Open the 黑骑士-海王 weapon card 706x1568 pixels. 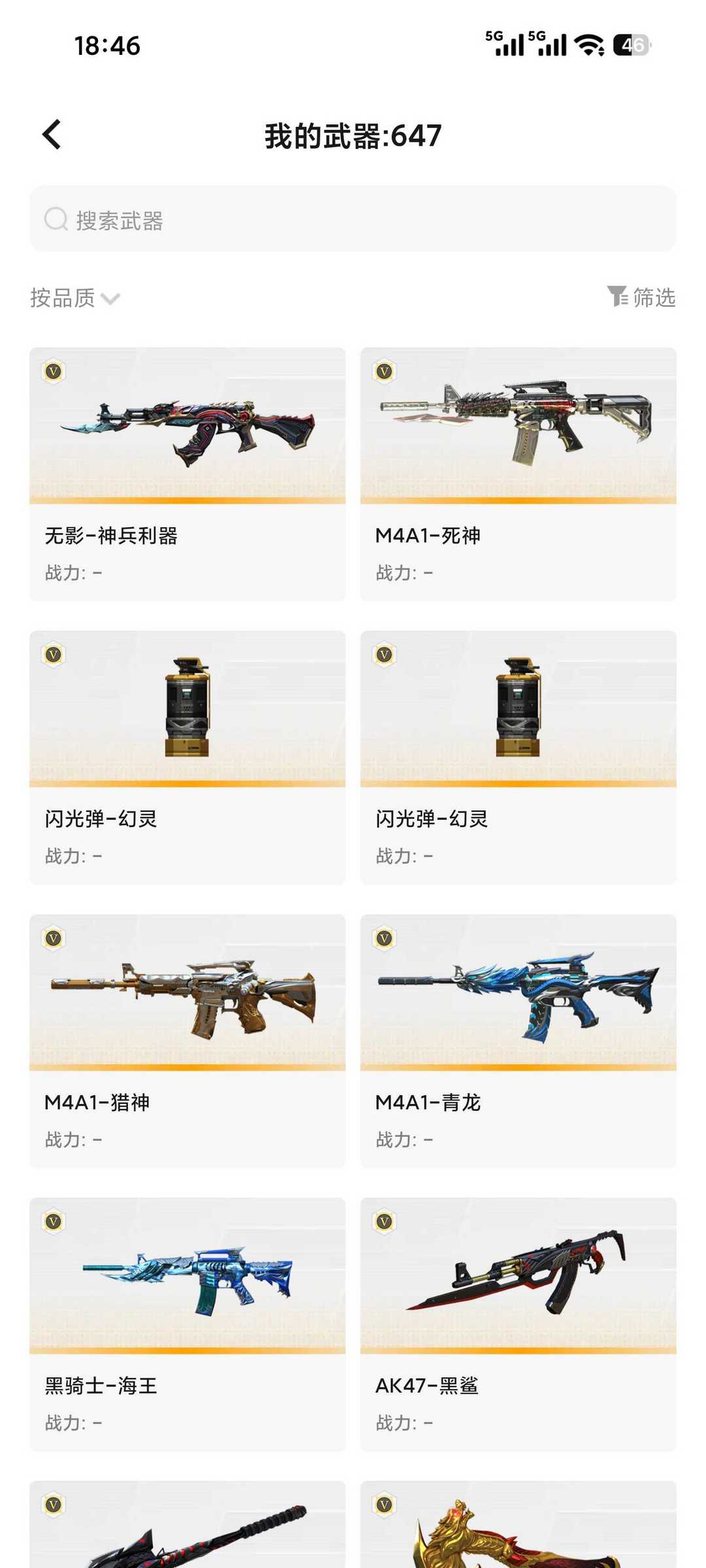tap(188, 1325)
